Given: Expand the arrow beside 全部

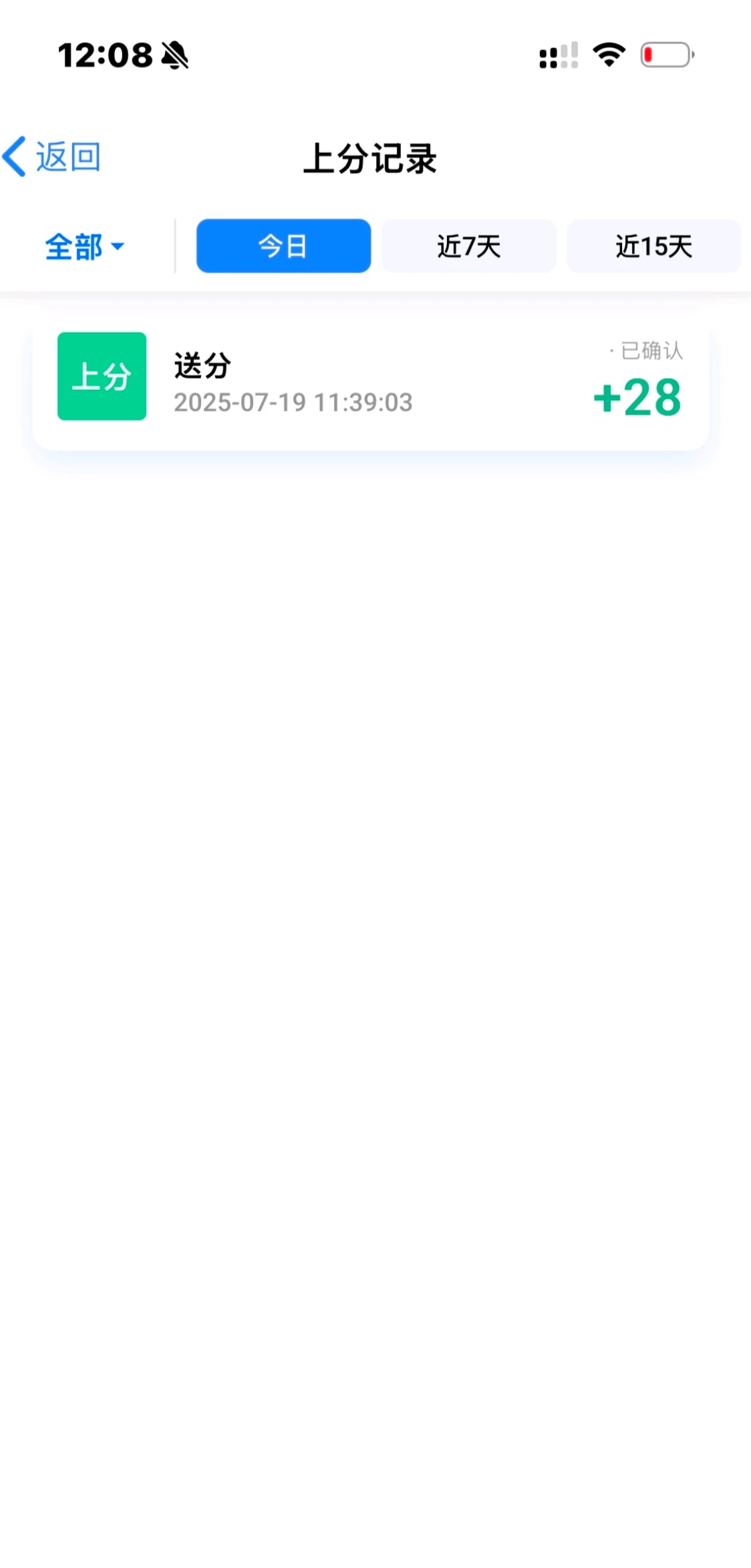Looking at the screenshot, I should tap(118, 248).
